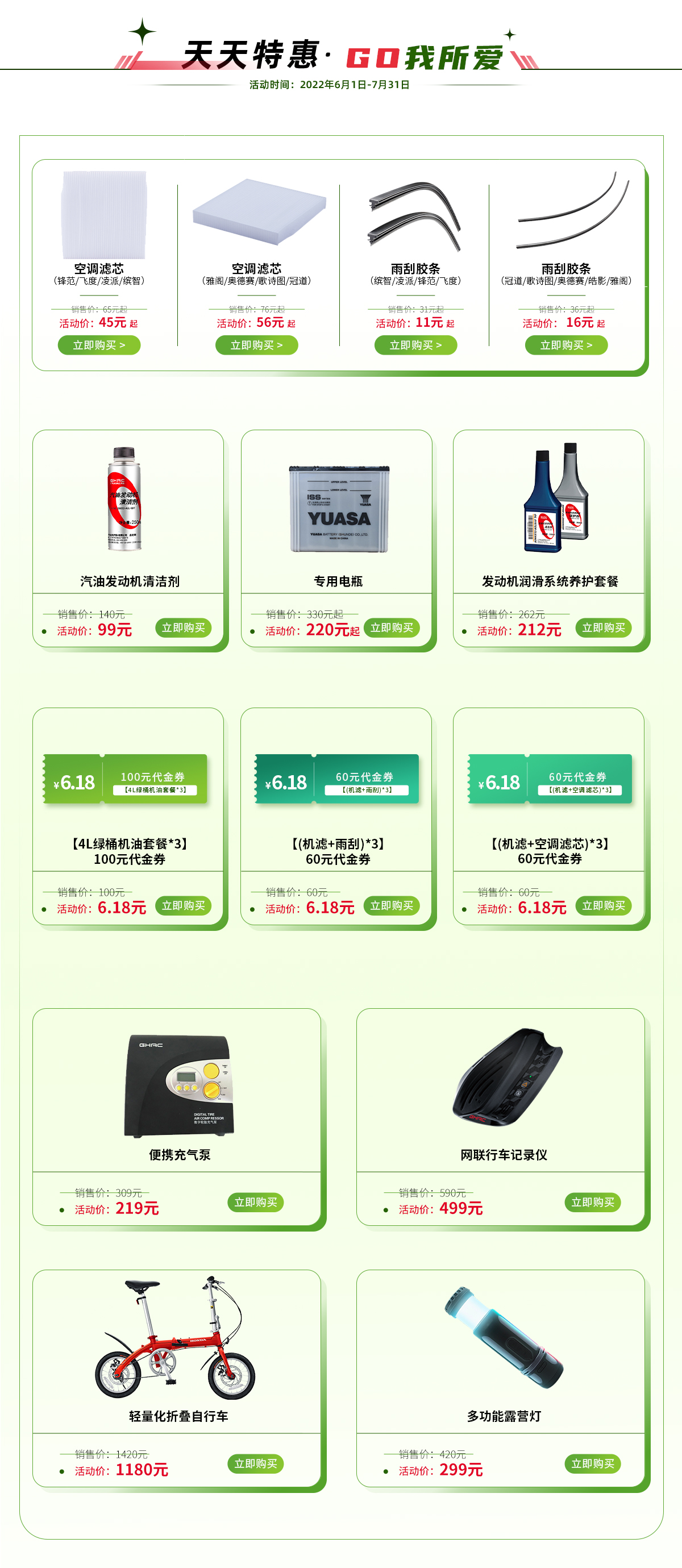Buy the 网联行车记录仪 now

(x=592, y=1202)
